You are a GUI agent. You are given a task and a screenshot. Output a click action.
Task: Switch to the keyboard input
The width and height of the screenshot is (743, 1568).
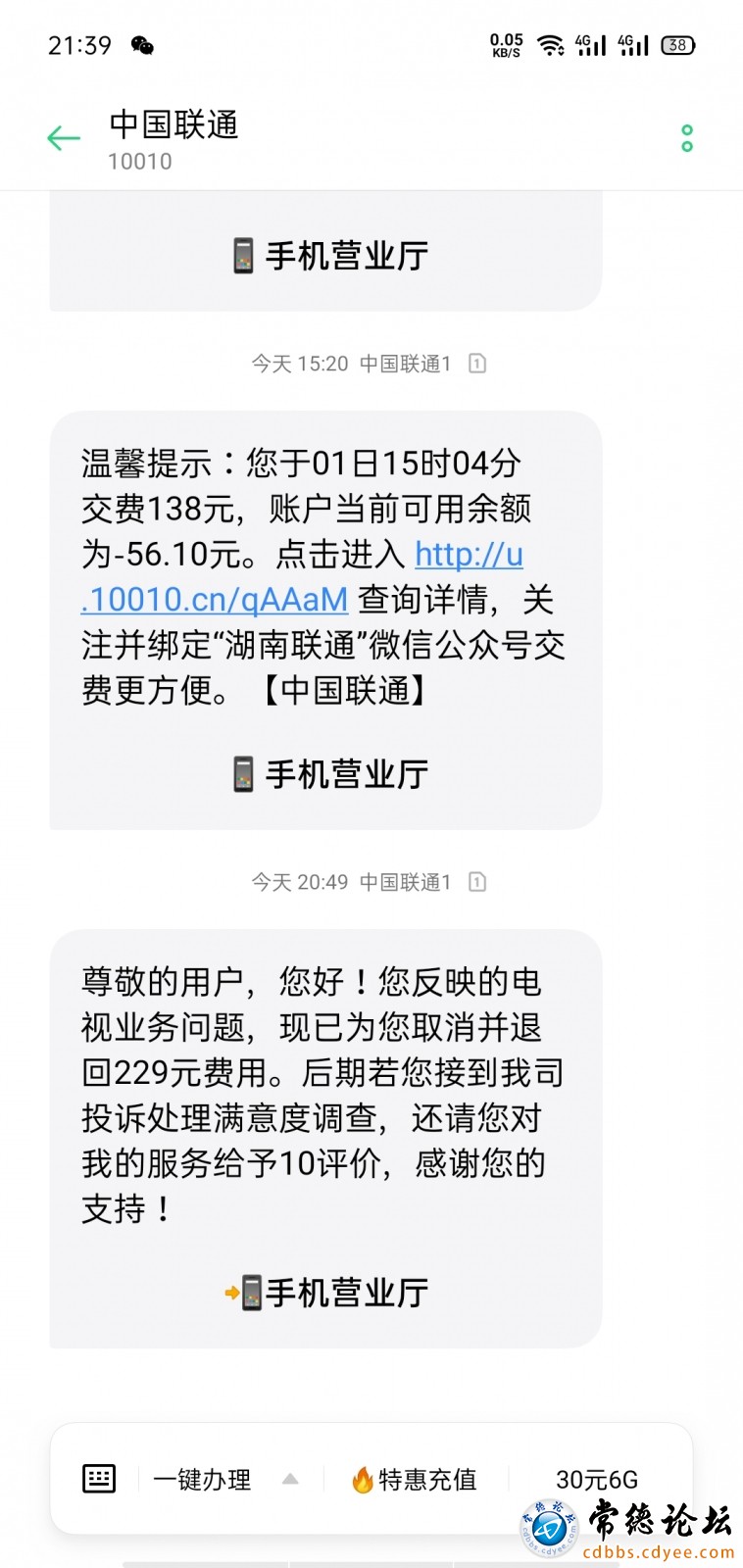pyautogui.click(x=99, y=1479)
